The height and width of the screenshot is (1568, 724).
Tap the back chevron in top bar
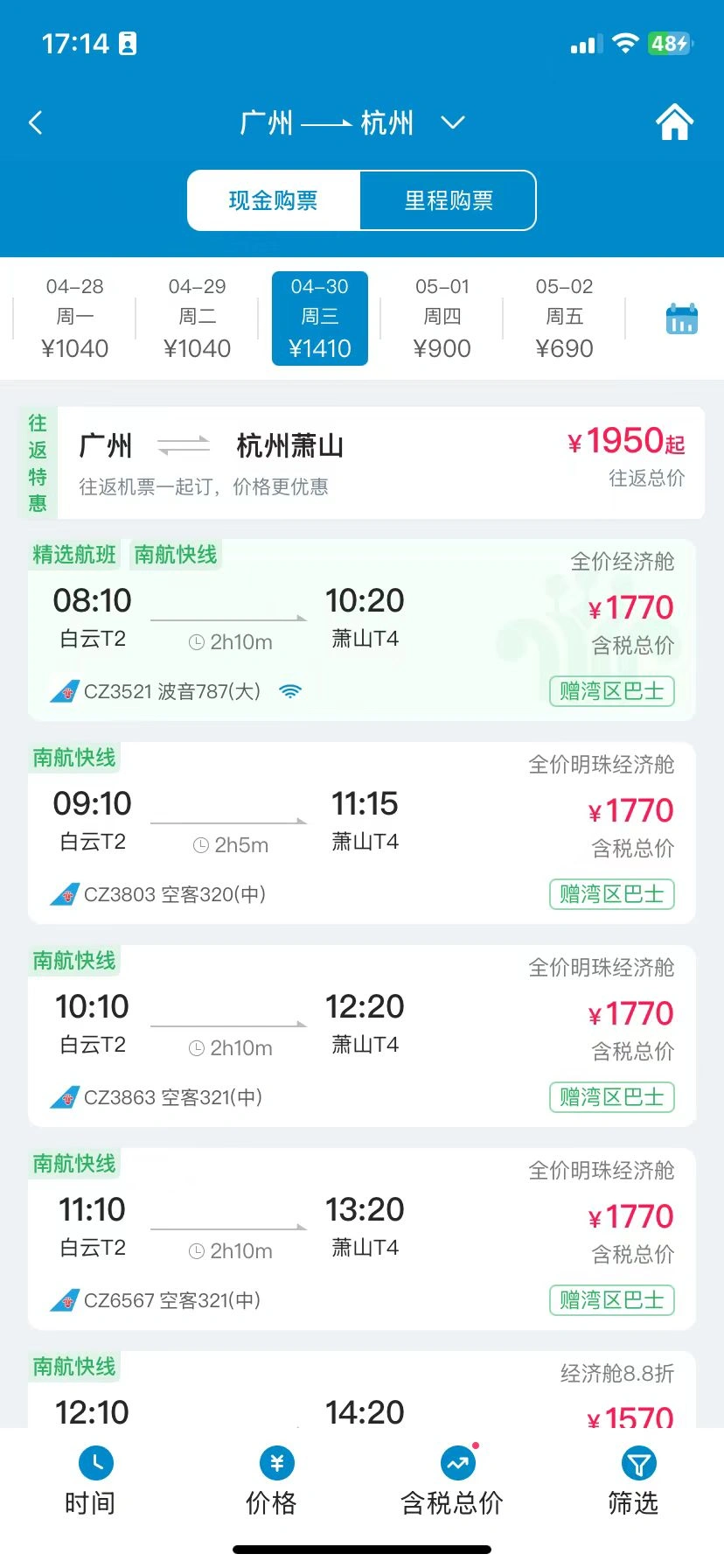[35, 122]
